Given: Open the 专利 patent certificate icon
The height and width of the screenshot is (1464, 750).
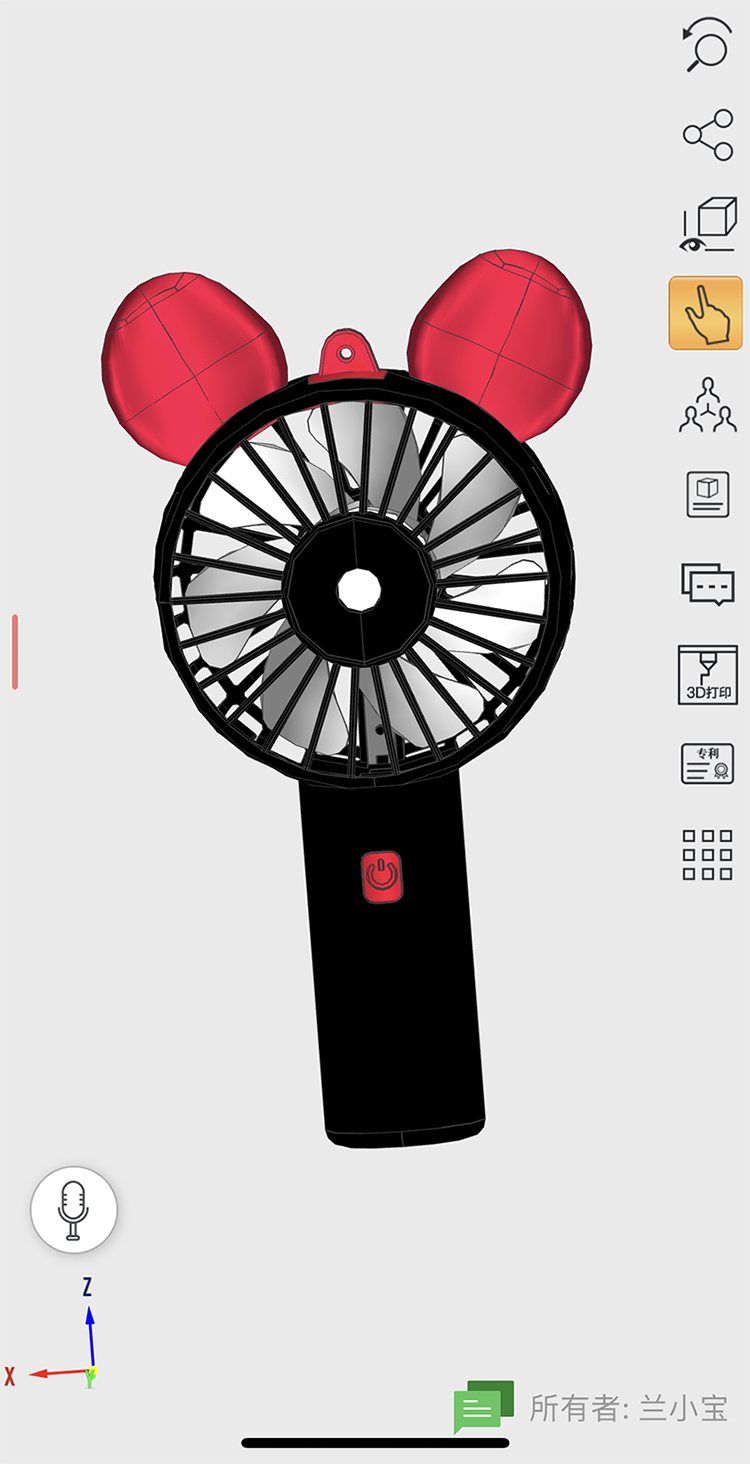Looking at the screenshot, I should tap(708, 764).
